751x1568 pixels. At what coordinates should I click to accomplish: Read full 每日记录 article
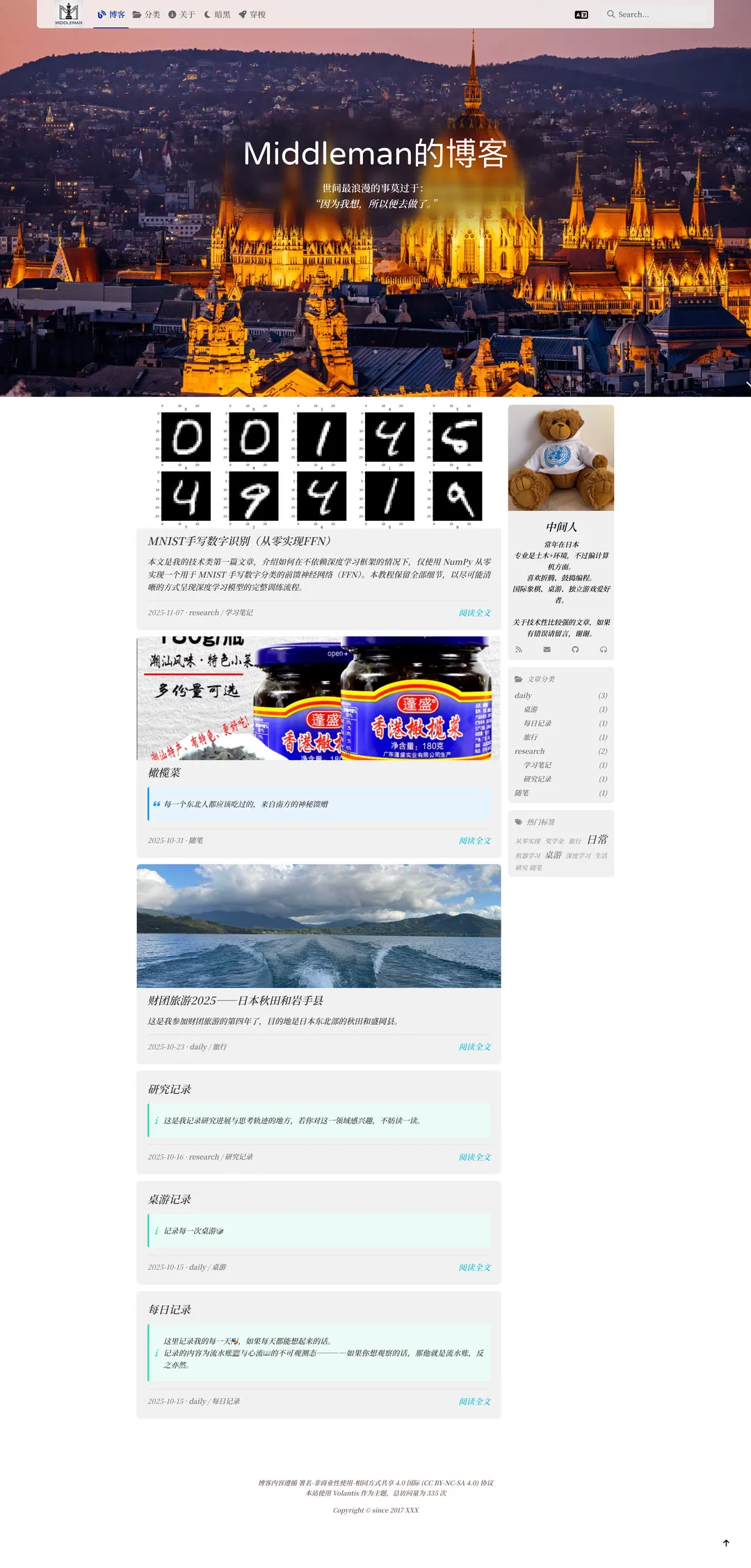click(474, 1401)
